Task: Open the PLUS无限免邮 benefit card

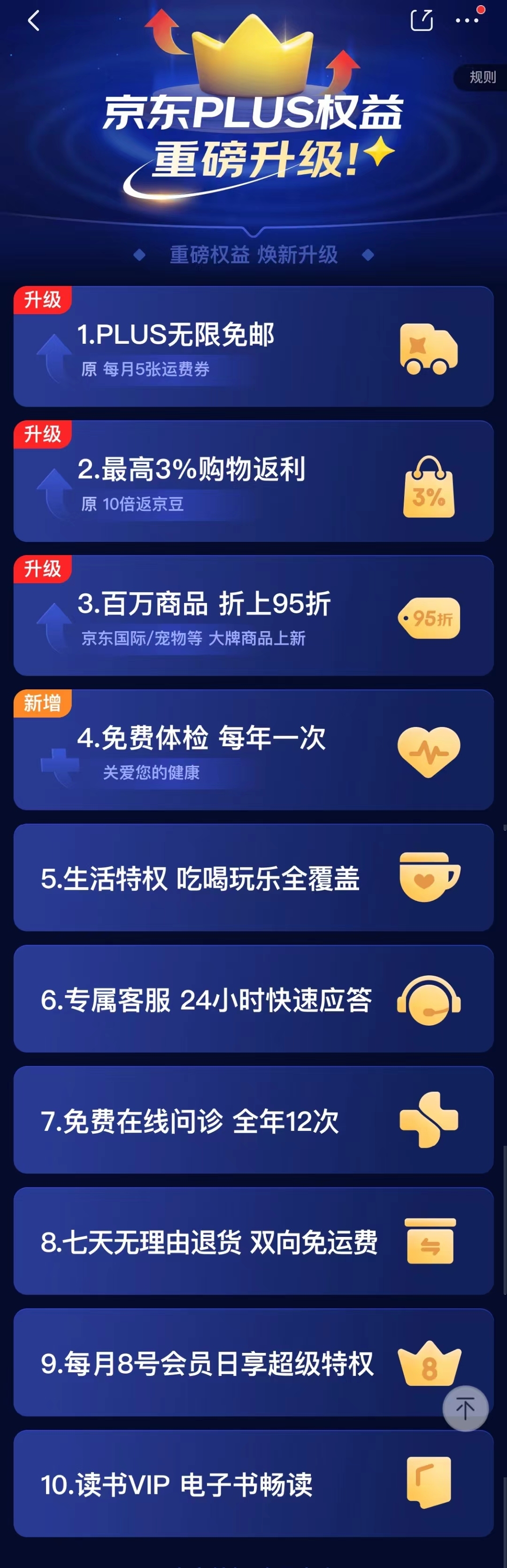Action: tap(253, 347)
